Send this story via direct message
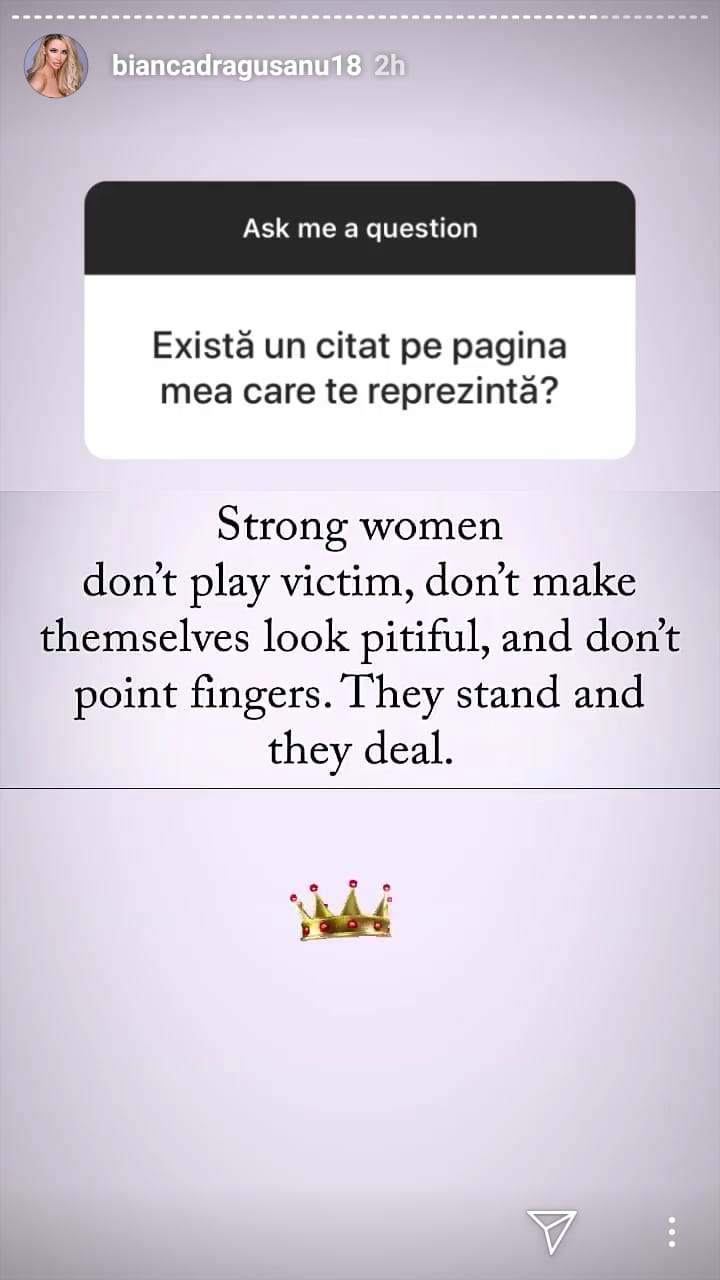This screenshot has width=720, height=1280. click(552, 1229)
